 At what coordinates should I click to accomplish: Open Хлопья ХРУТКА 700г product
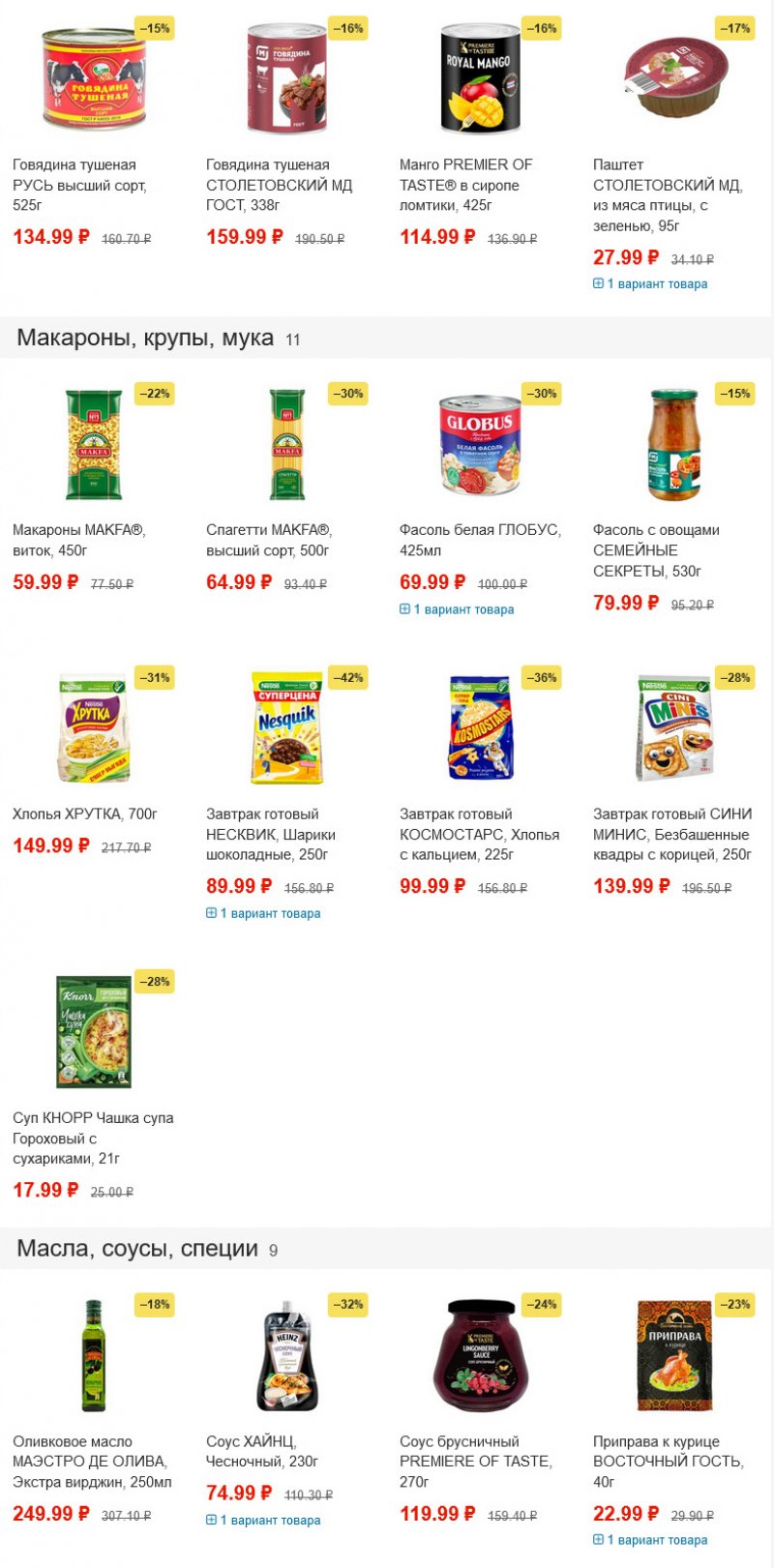[x=85, y=814]
